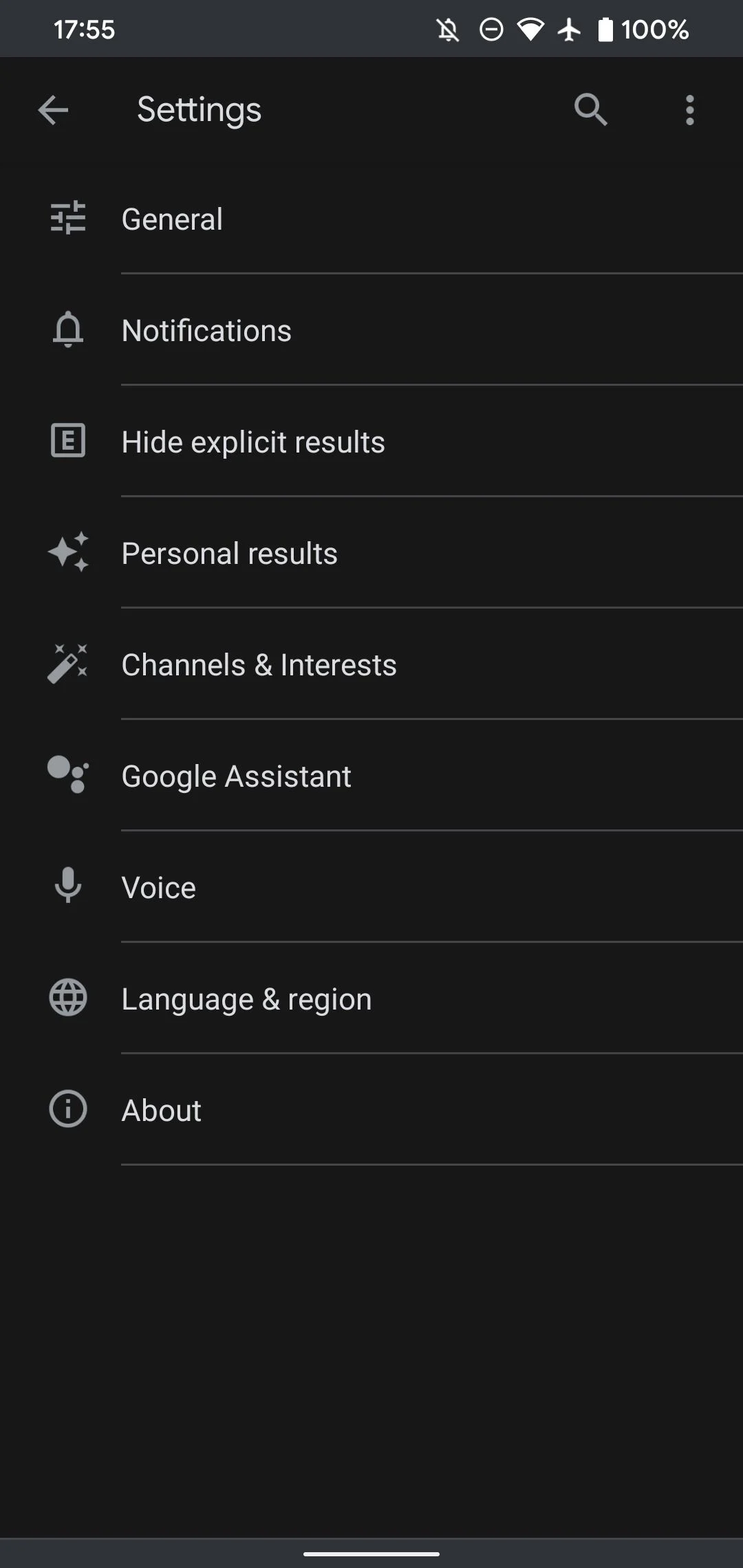This screenshot has width=743, height=1568.
Task: Open Hide explicit results
Action: point(371,442)
